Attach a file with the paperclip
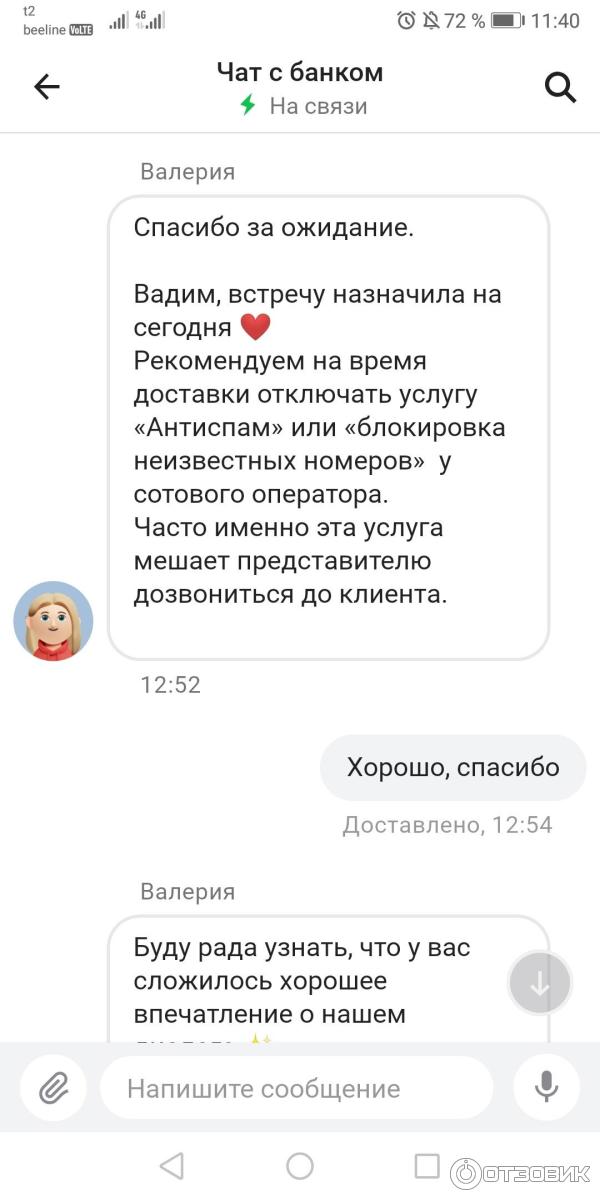 54,1088
